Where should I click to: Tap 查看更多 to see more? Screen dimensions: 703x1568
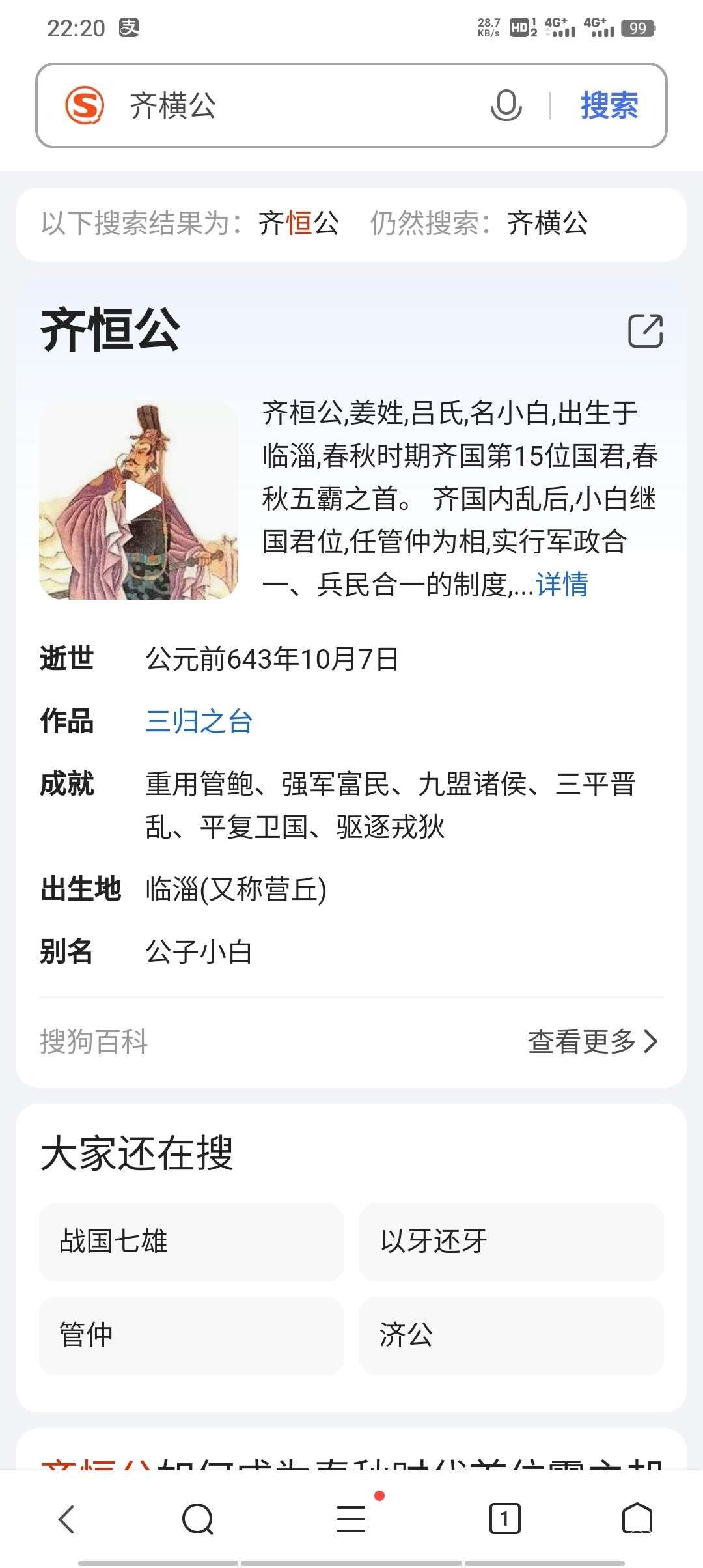[x=592, y=1041]
